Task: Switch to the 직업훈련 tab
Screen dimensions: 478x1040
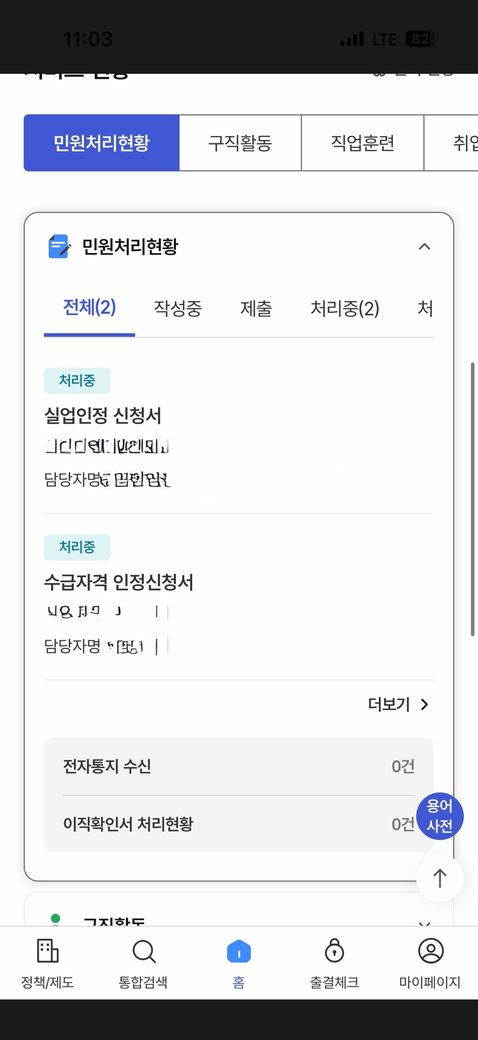Action: [x=363, y=143]
